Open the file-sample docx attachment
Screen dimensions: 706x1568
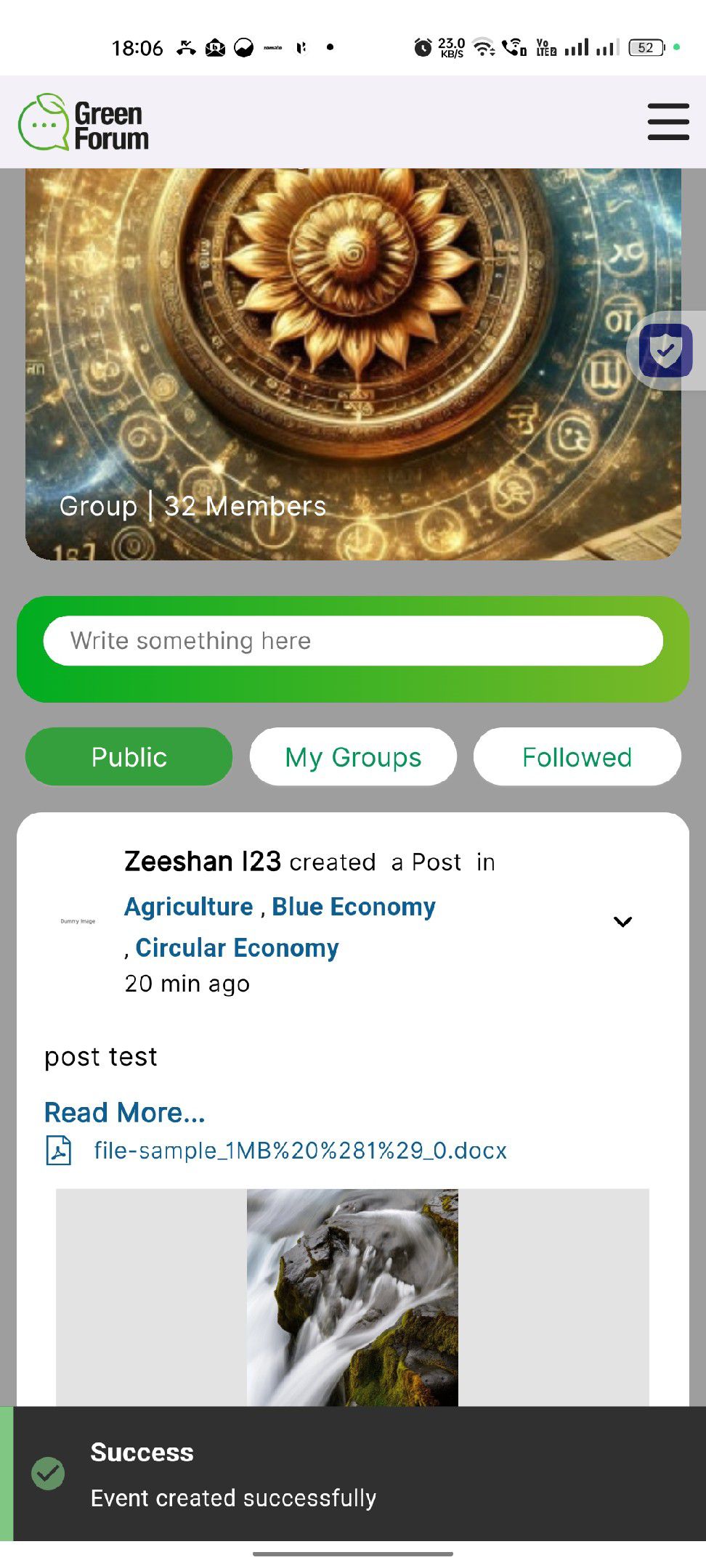(x=300, y=1151)
